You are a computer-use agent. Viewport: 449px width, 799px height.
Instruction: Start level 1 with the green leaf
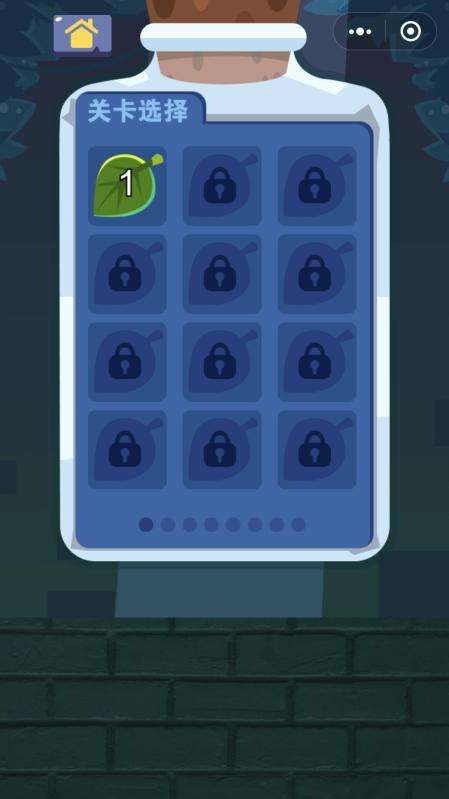127,185
